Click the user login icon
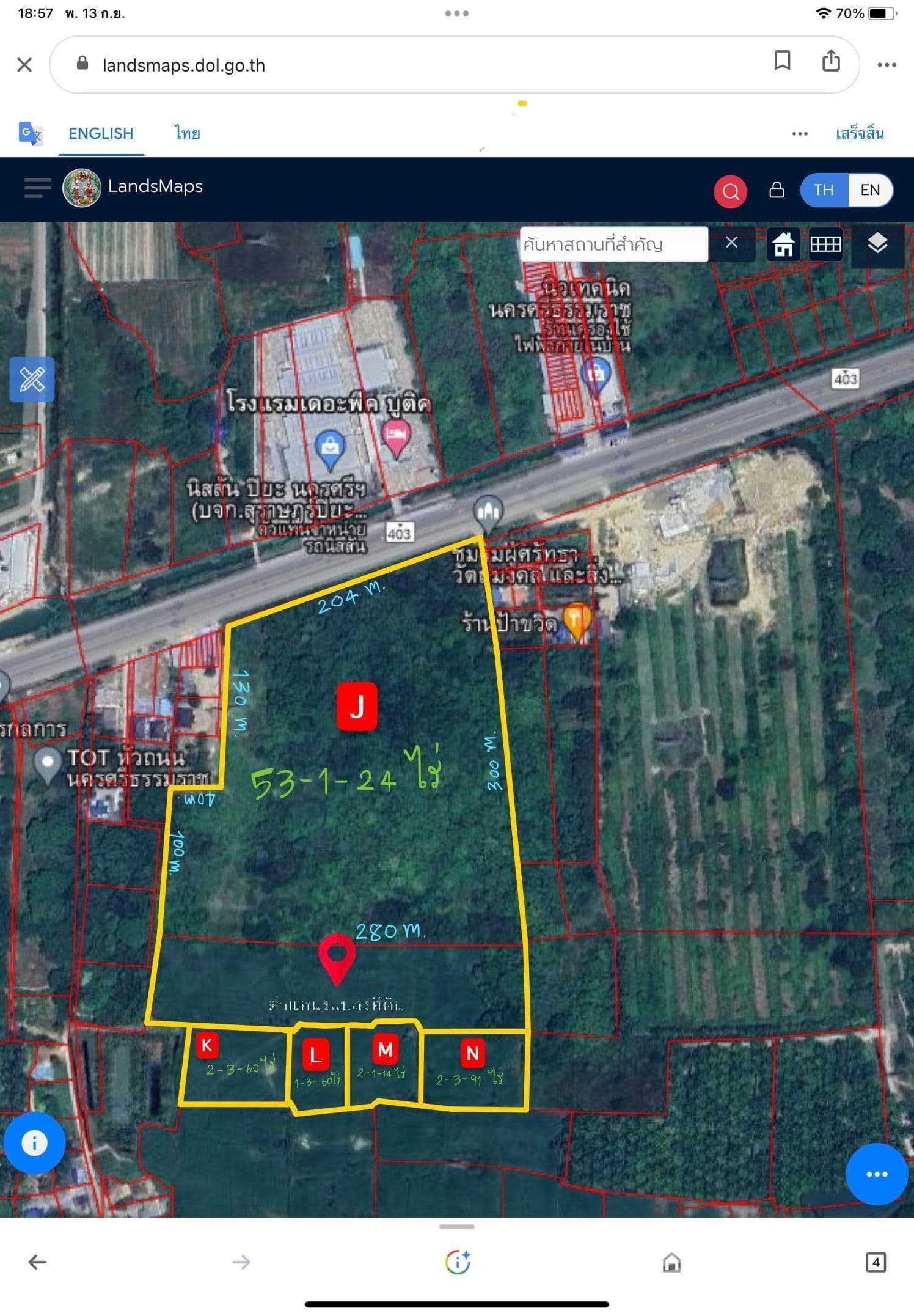This screenshot has height=1316, width=914. (777, 191)
